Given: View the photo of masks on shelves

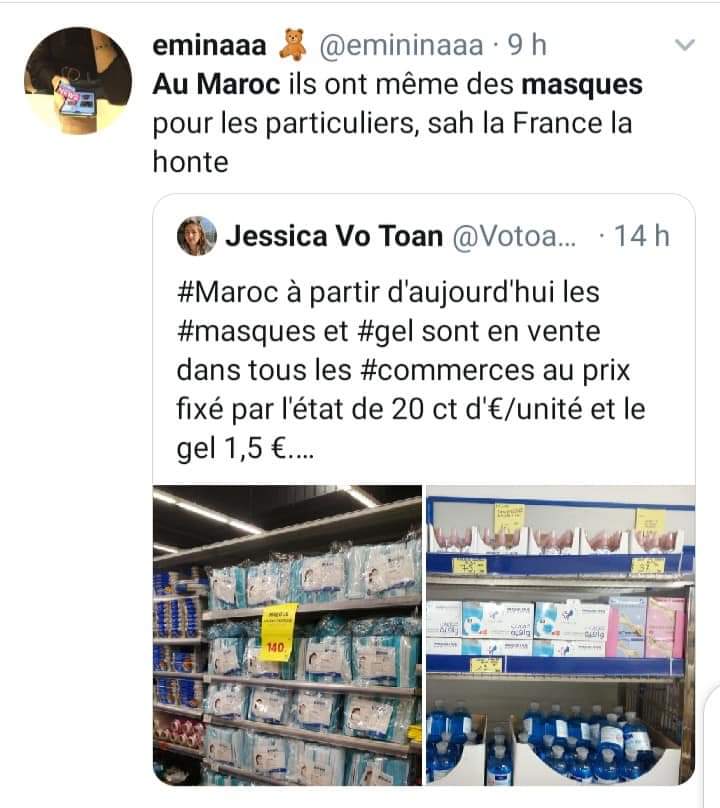Looking at the screenshot, I should point(287,634).
